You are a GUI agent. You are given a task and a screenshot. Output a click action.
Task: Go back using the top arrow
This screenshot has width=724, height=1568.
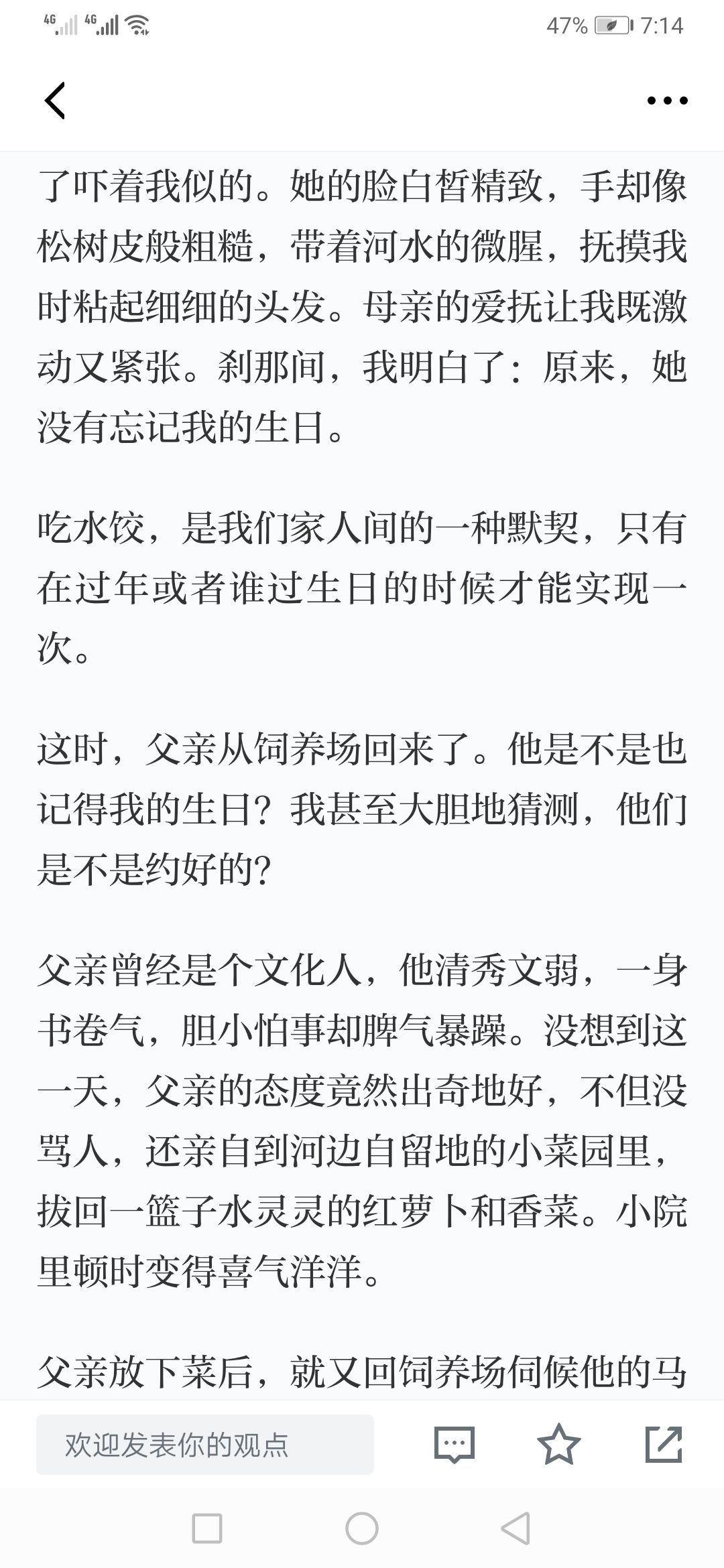point(55,101)
